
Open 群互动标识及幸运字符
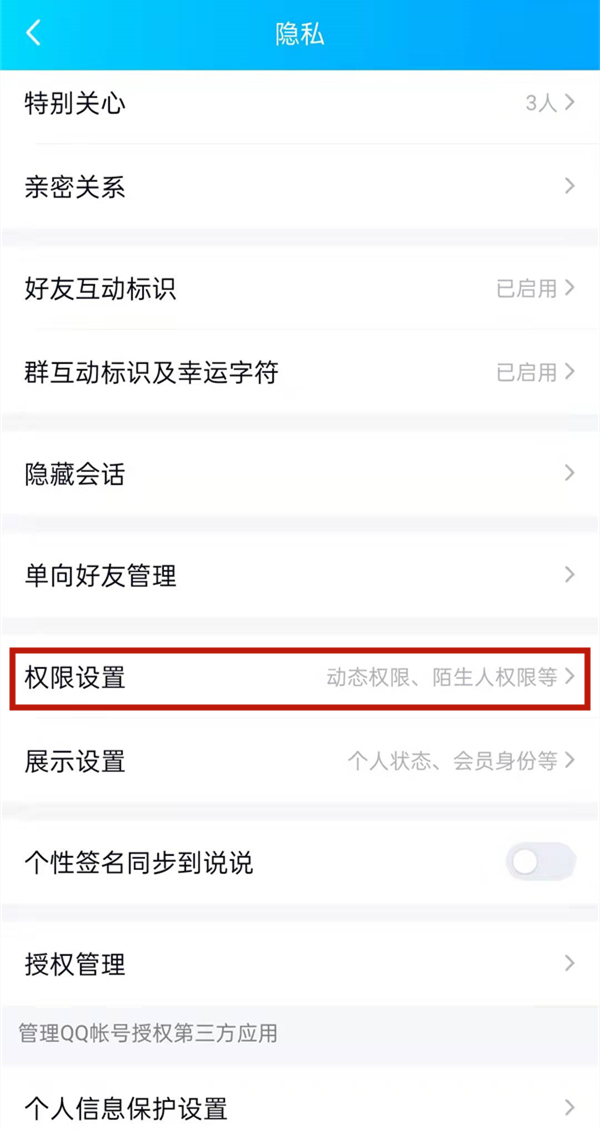(300, 373)
